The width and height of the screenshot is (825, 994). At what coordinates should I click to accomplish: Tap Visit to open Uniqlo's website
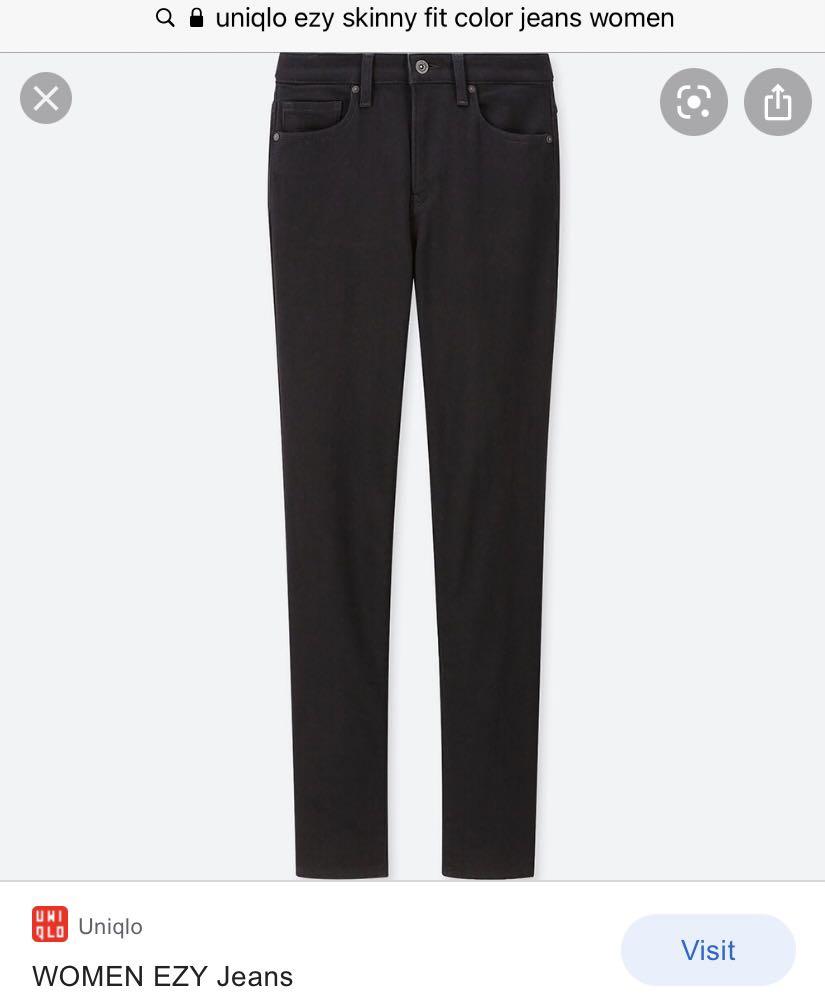[708, 950]
